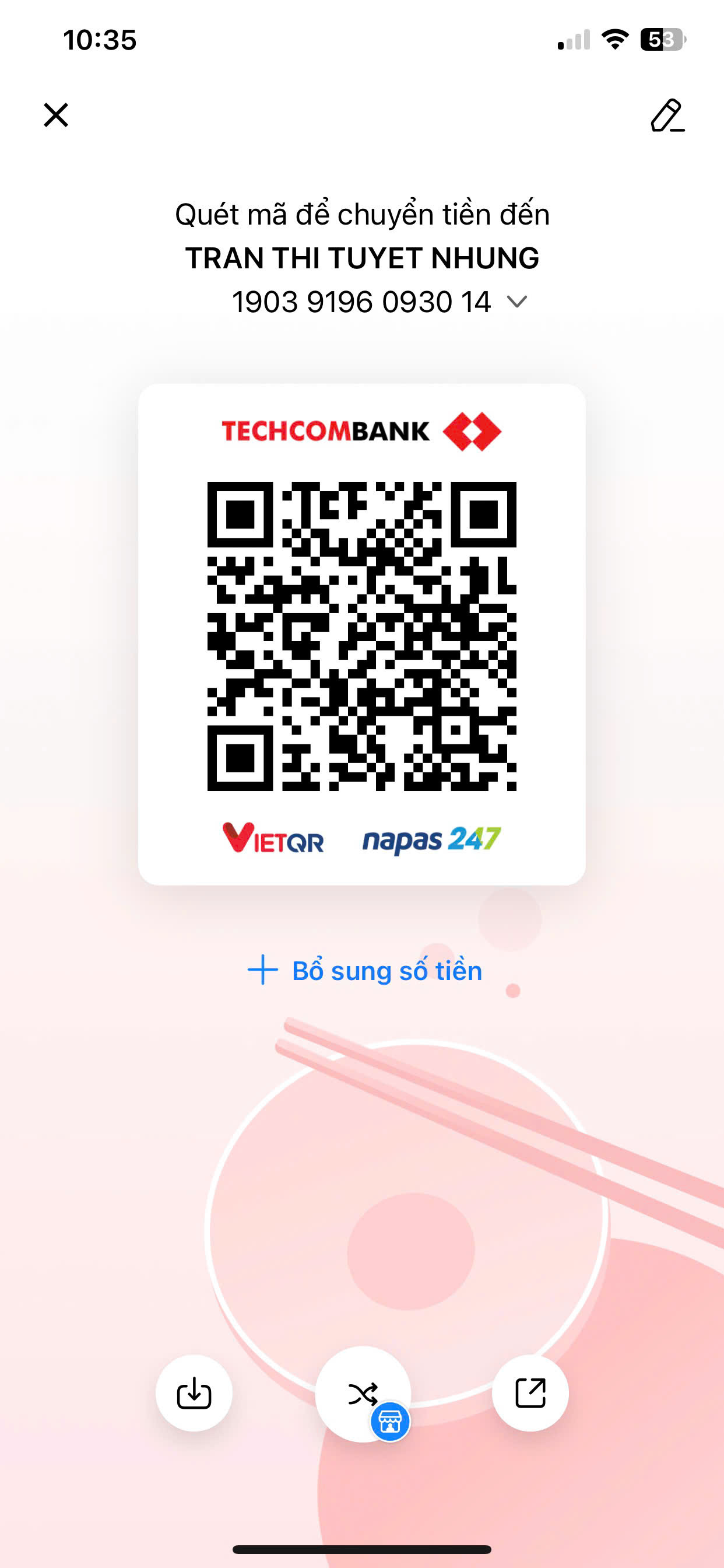Share the QR code externally
The width and height of the screenshot is (724, 1568).
tap(530, 1392)
